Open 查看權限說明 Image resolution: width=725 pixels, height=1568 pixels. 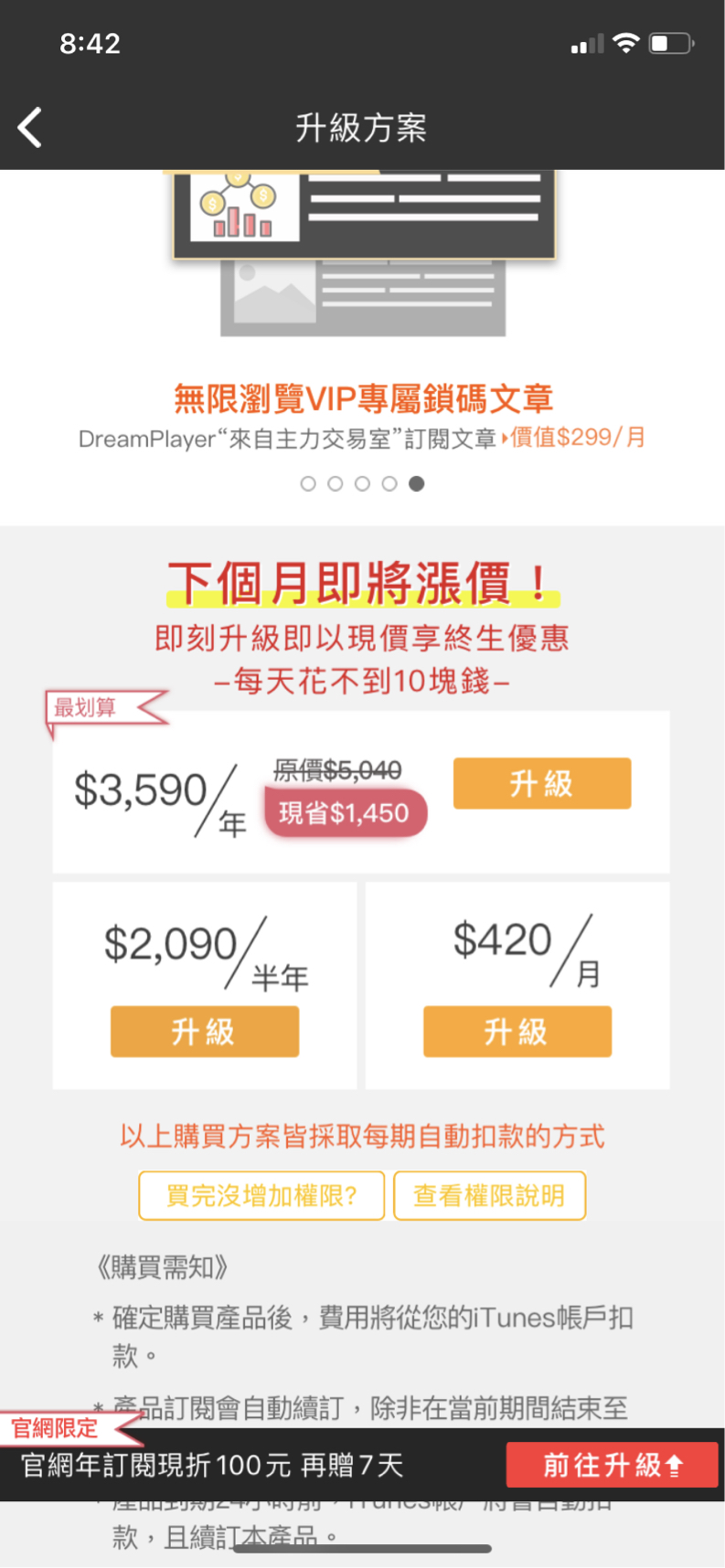(489, 1195)
